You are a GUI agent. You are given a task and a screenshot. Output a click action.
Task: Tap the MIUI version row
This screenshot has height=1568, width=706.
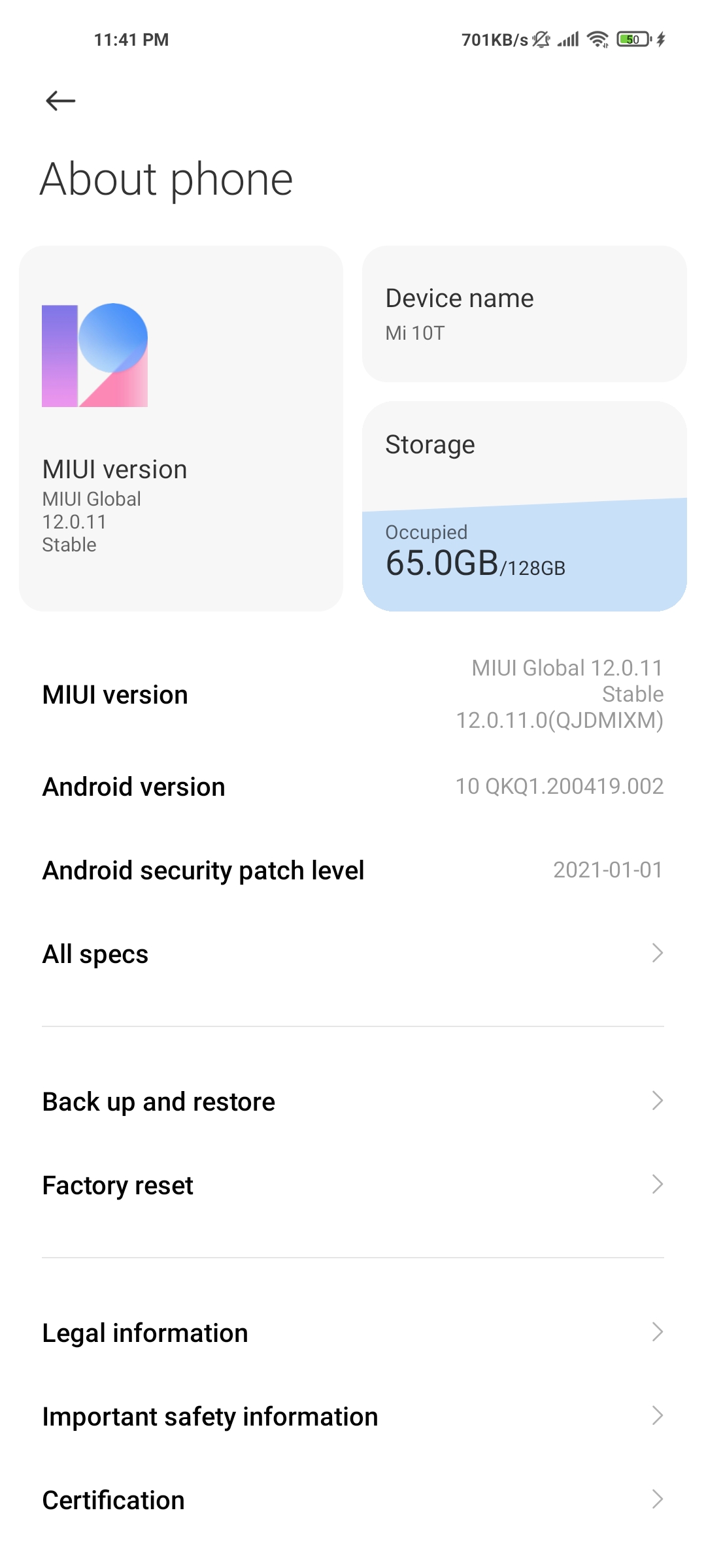353,694
